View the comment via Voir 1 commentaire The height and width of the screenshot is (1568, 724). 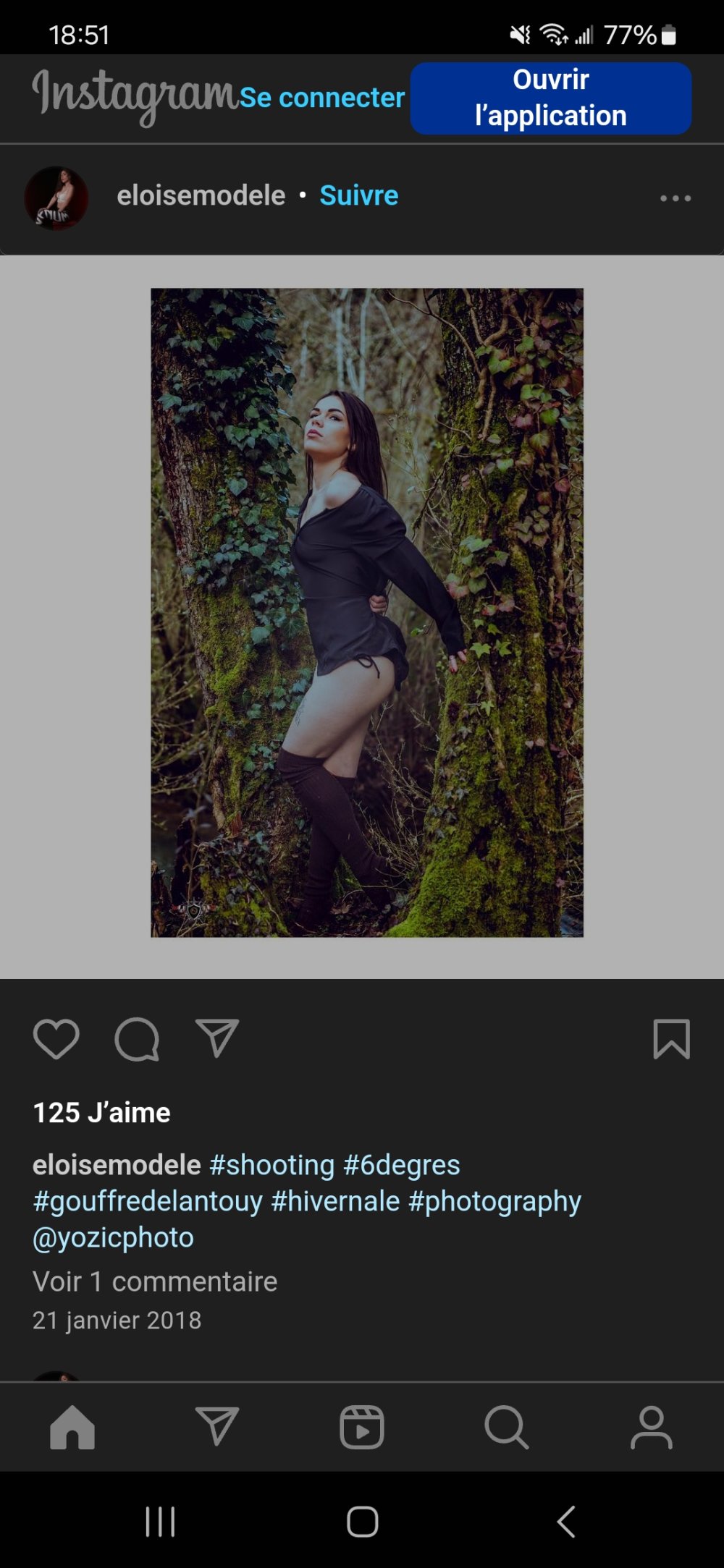pyautogui.click(x=155, y=1281)
